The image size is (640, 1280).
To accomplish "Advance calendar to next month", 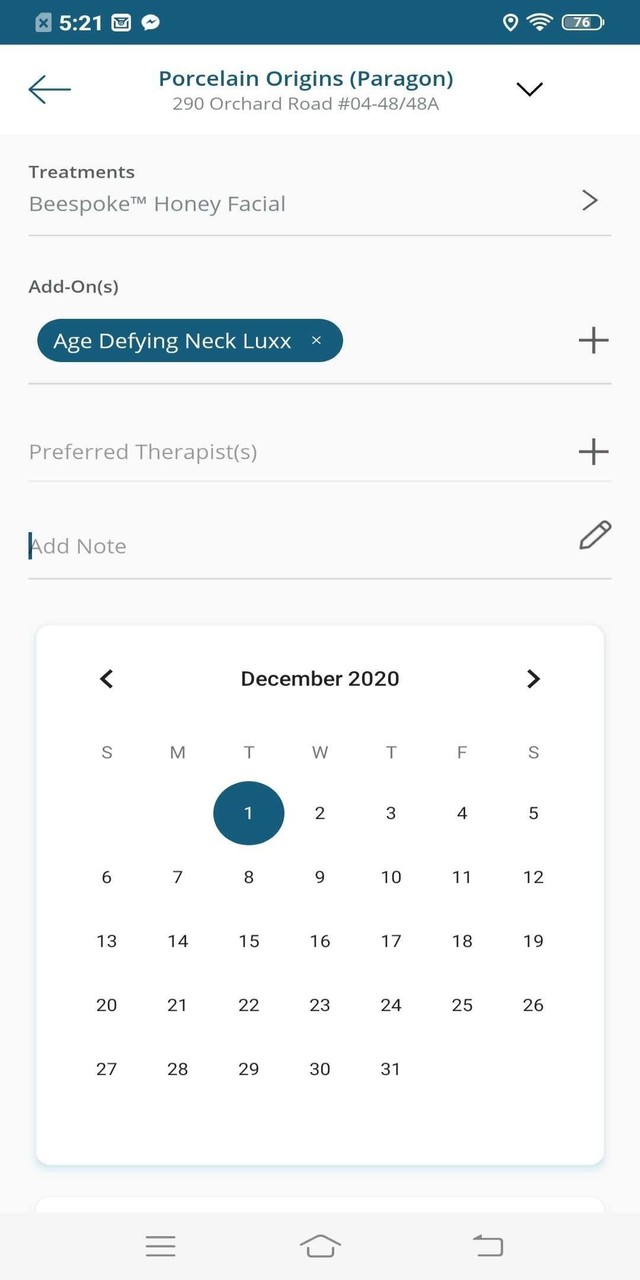I will [x=533, y=679].
